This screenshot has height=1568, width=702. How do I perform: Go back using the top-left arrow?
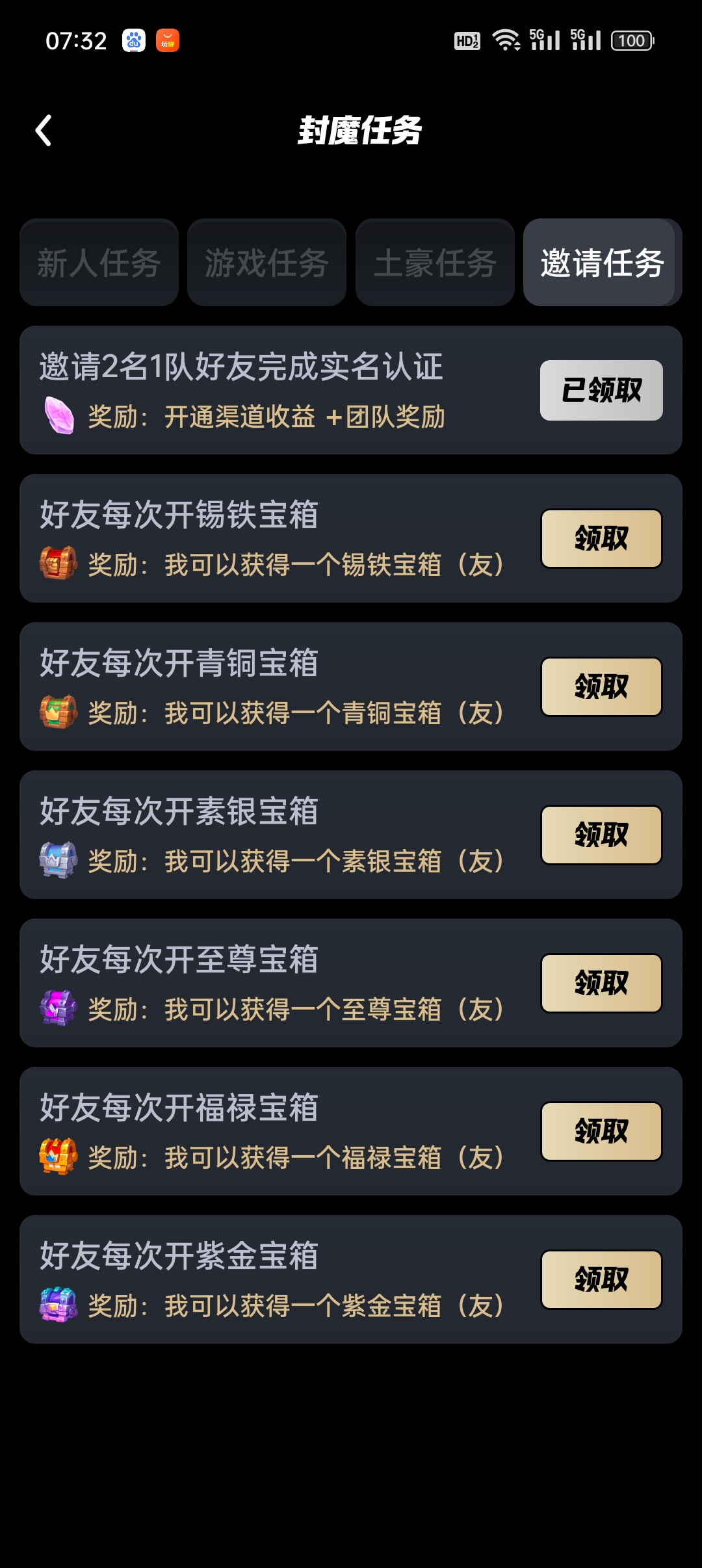click(44, 131)
